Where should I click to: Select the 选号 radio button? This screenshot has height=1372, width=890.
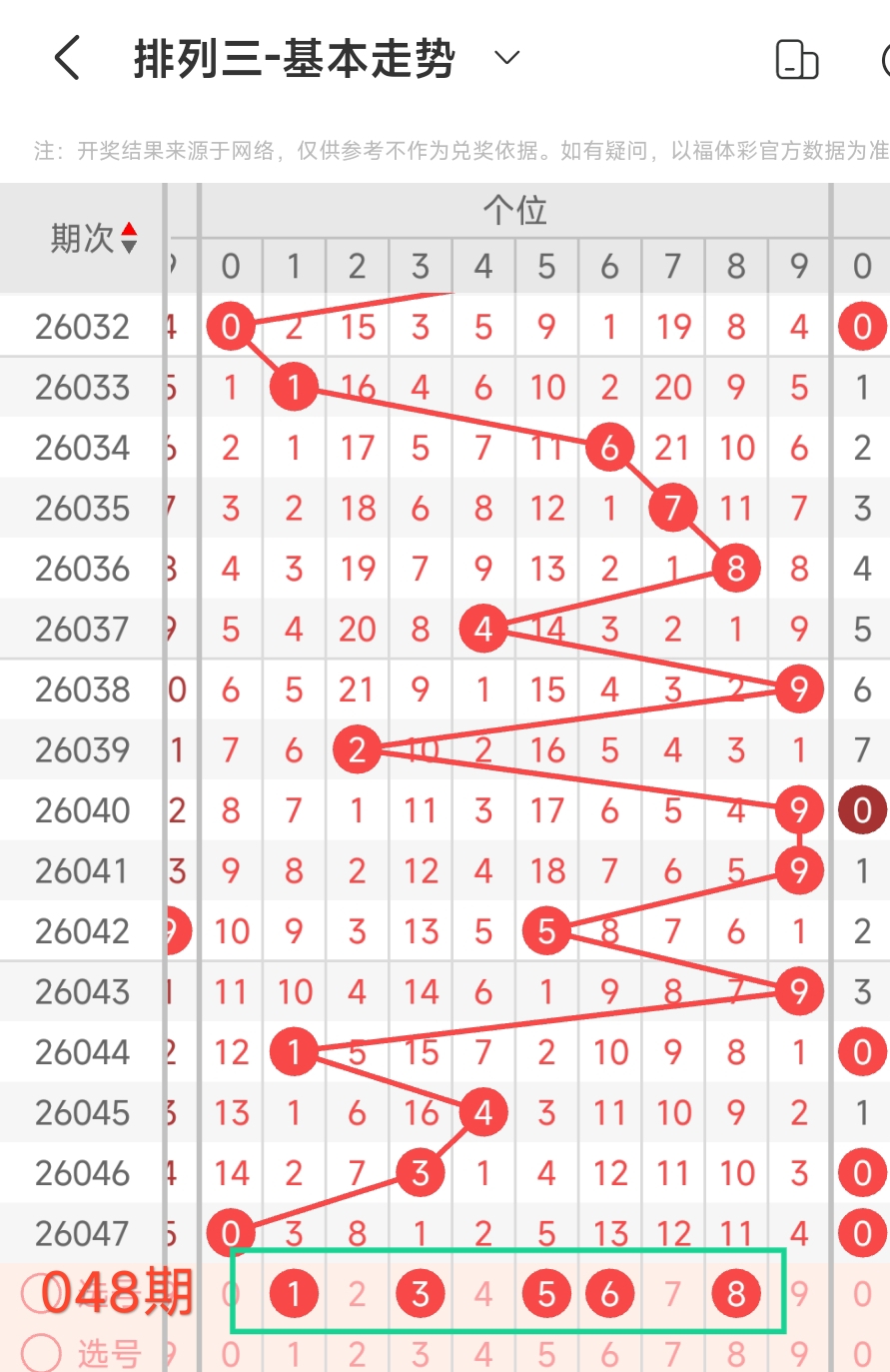click(x=41, y=1353)
